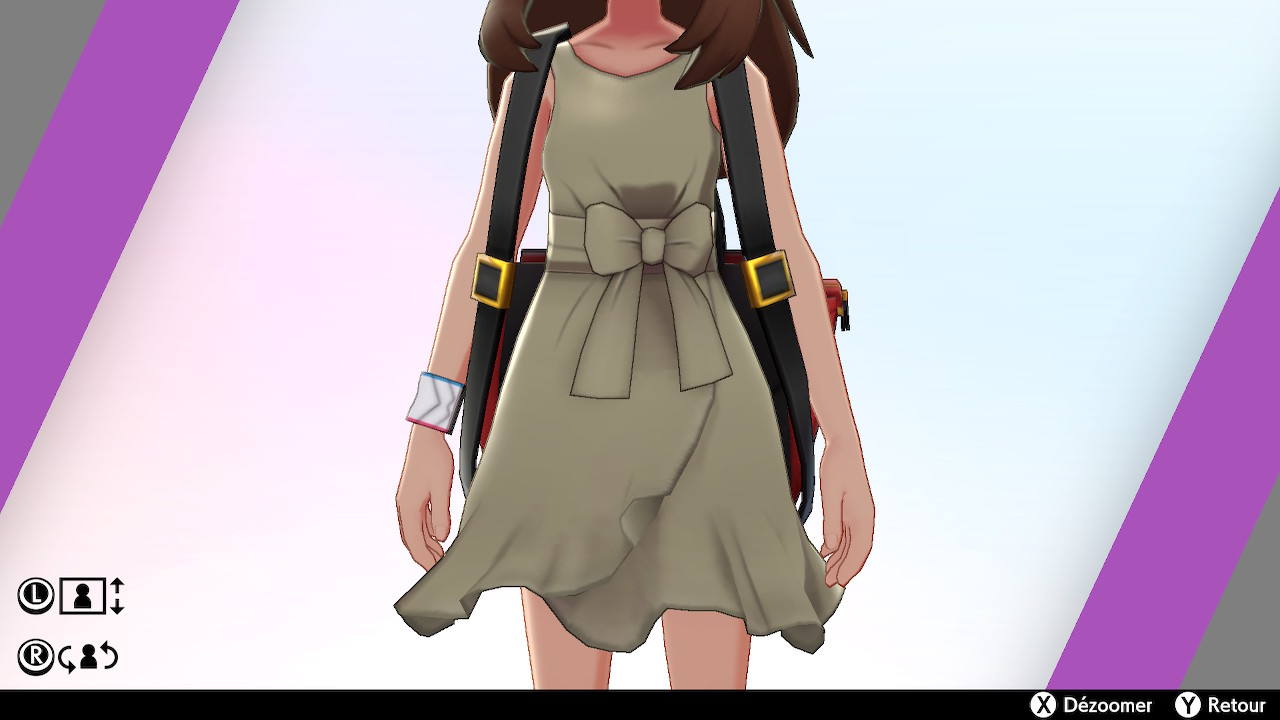Tap the R rotate character control
Image resolution: width=1280 pixels, height=720 pixels.
pyautogui.click(x=69, y=657)
